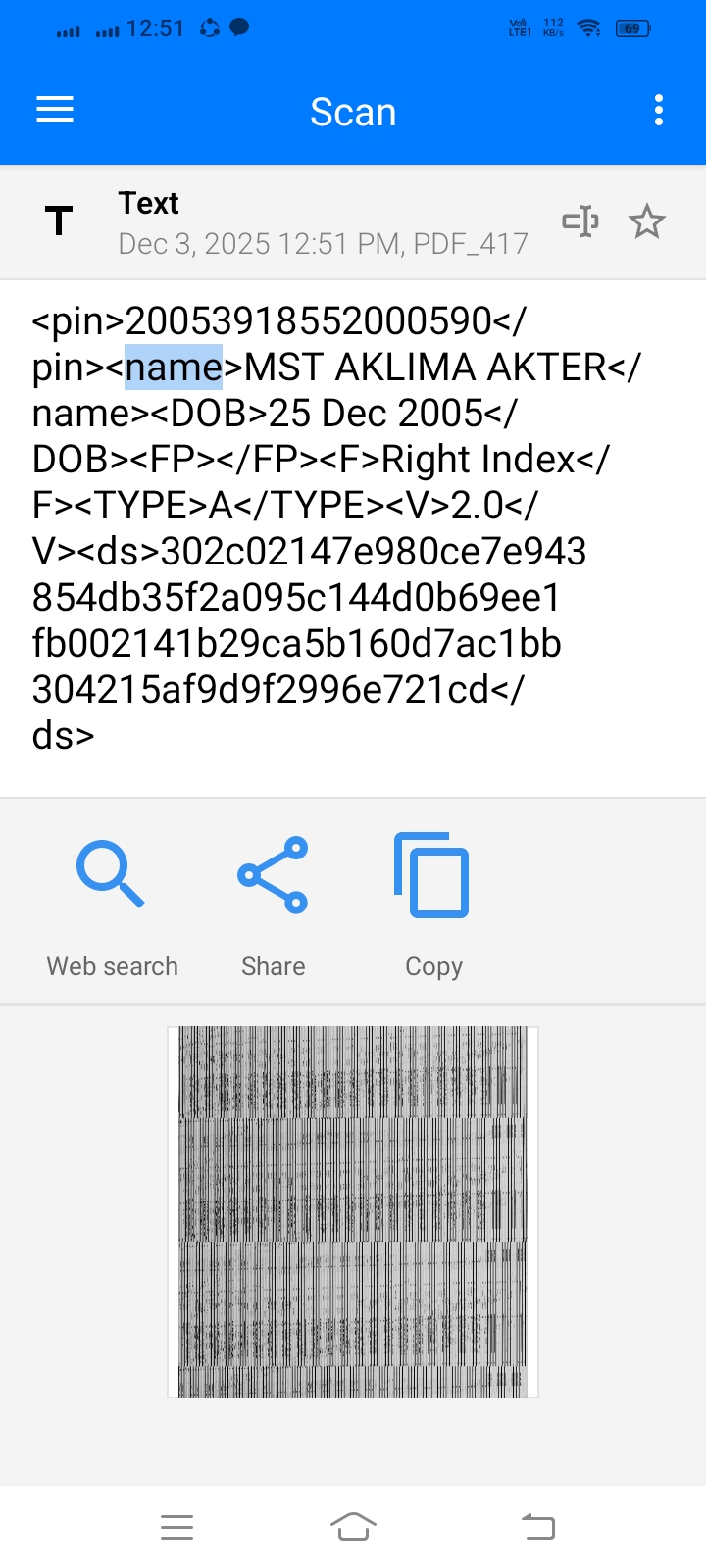Open the overflow menu
This screenshot has width=706, height=1568.
[658, 110]
